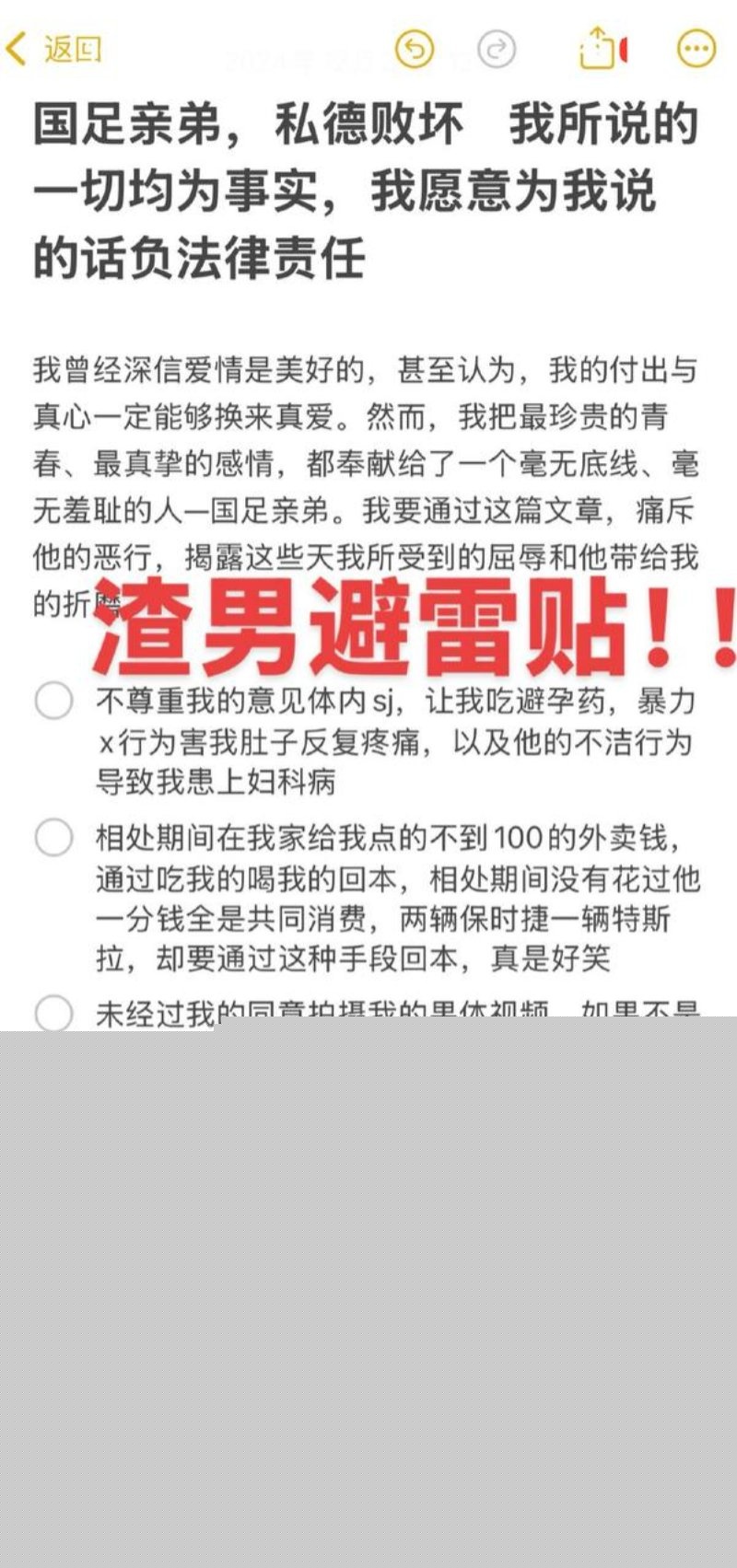Share this note

point(597,48)
